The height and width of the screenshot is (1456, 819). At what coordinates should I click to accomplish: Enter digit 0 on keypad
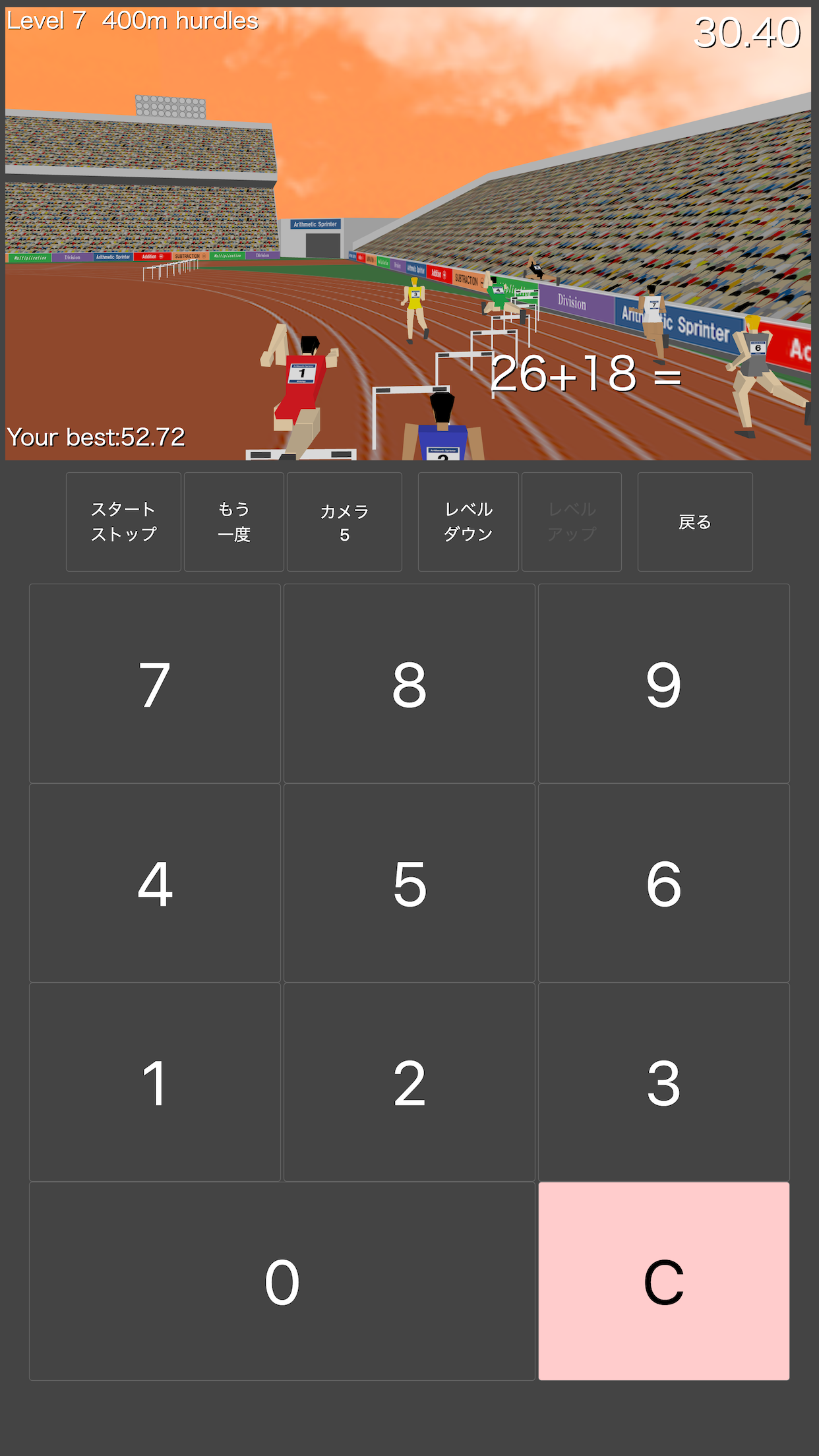[282, 1281]
